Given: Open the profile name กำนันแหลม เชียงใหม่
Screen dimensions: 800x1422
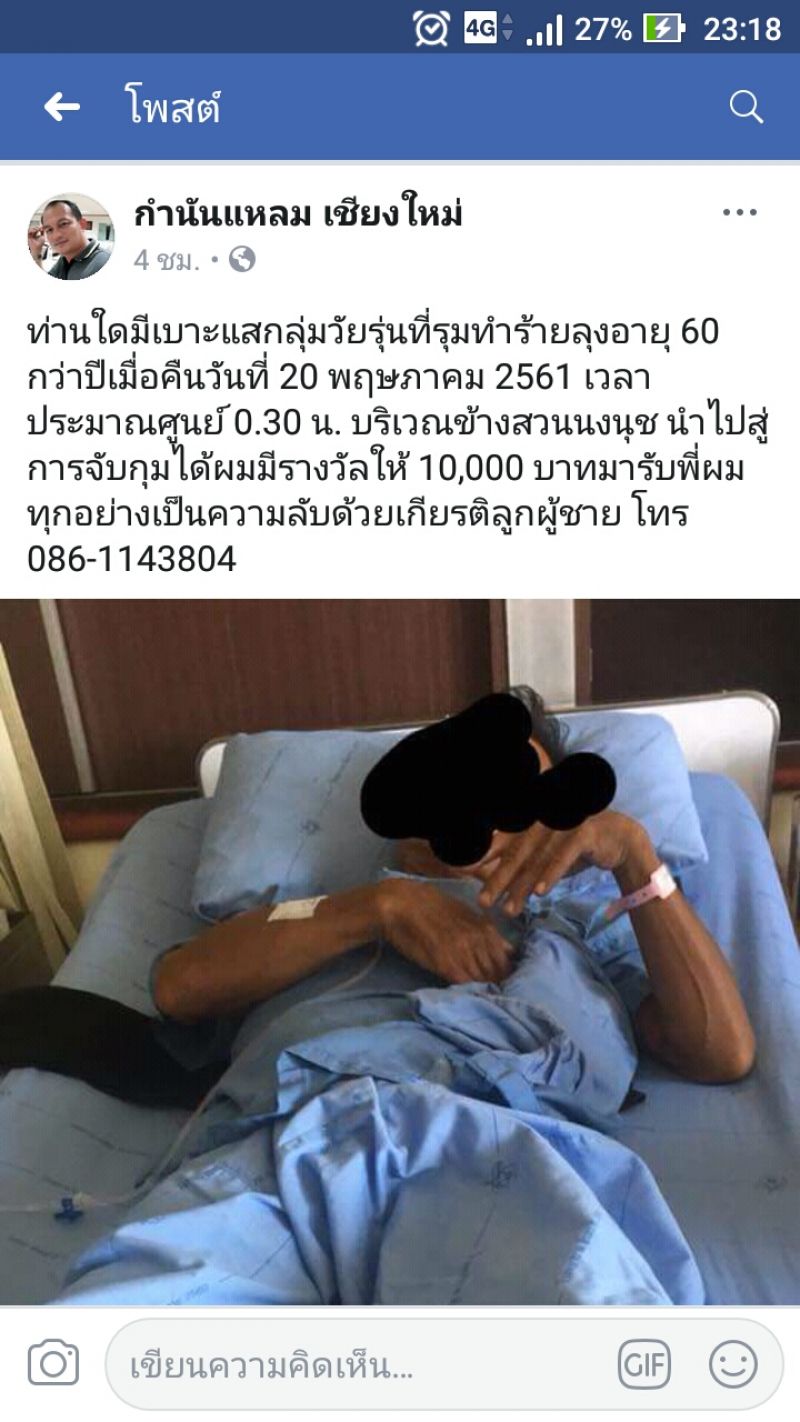Looking at the screenshot, I should (298, 213).
